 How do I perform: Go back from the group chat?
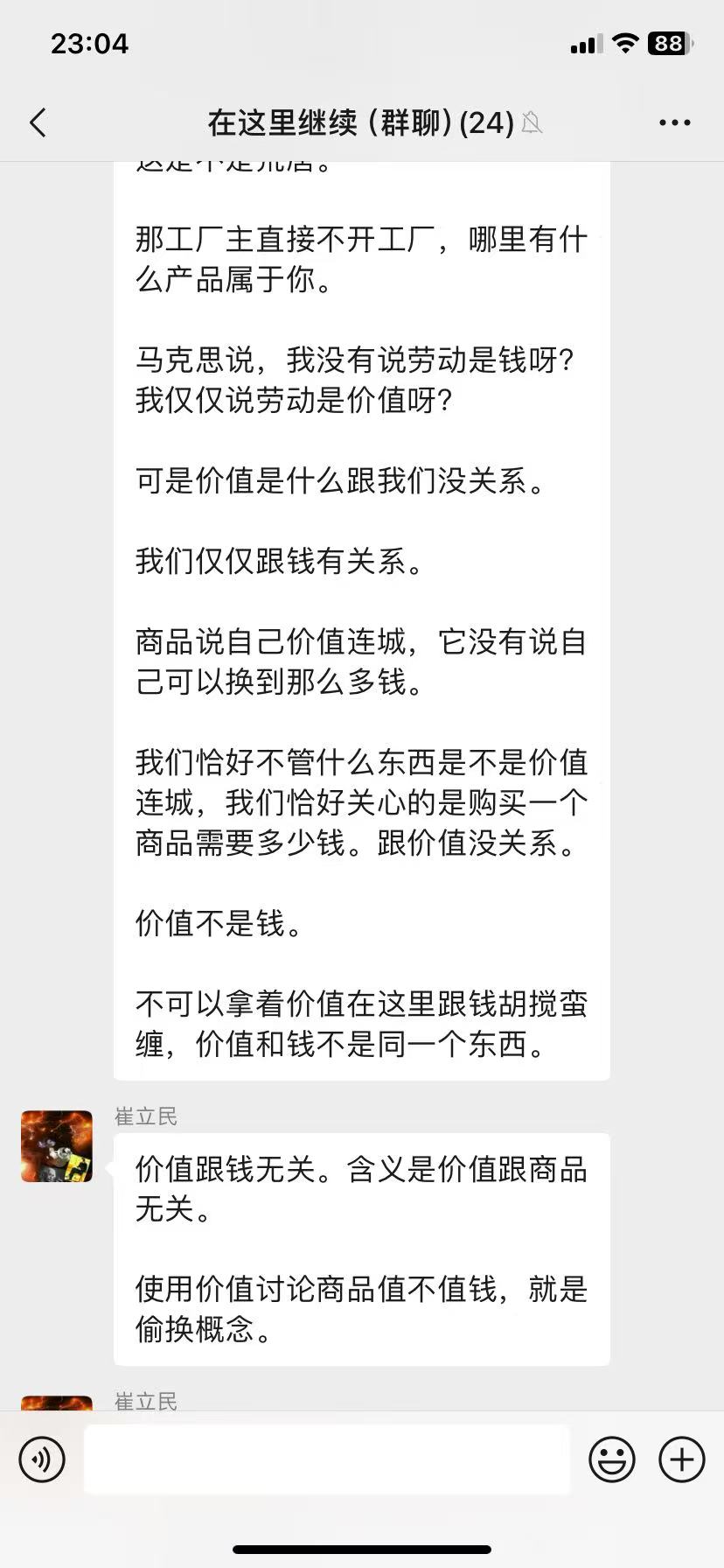(38, 122)
